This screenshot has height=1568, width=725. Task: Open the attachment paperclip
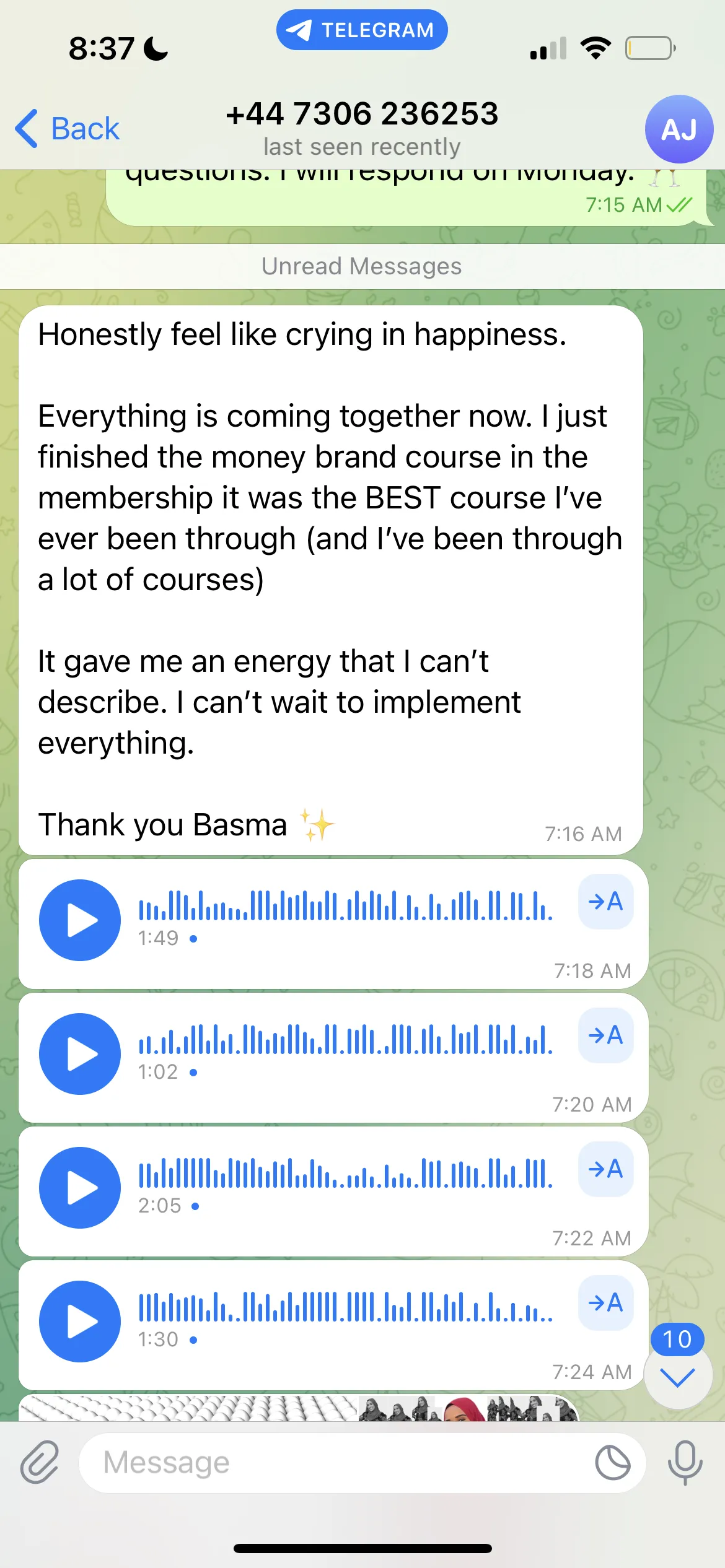coord(40,1463)
